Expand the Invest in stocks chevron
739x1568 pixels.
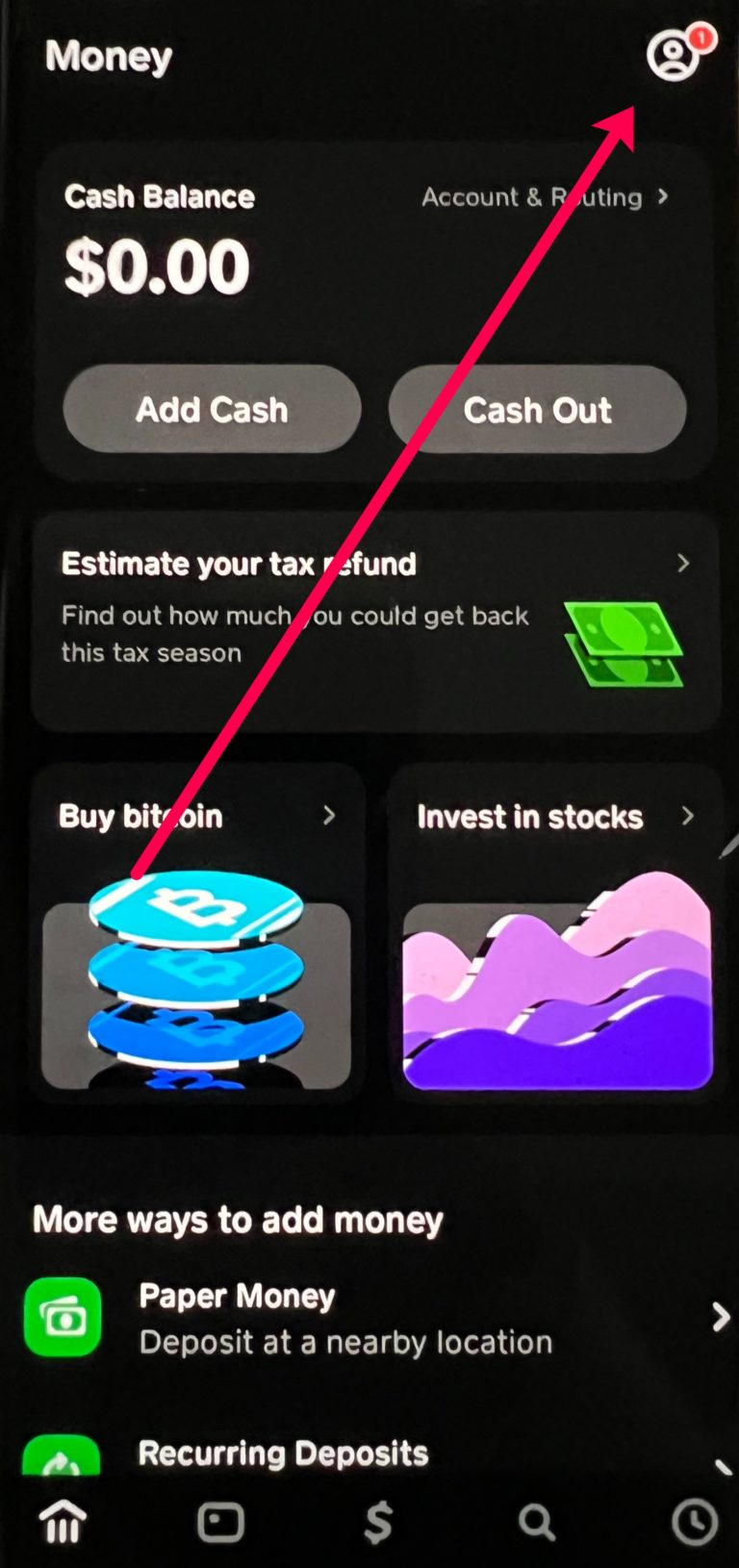pyautogui.click(x=689, y=816)
